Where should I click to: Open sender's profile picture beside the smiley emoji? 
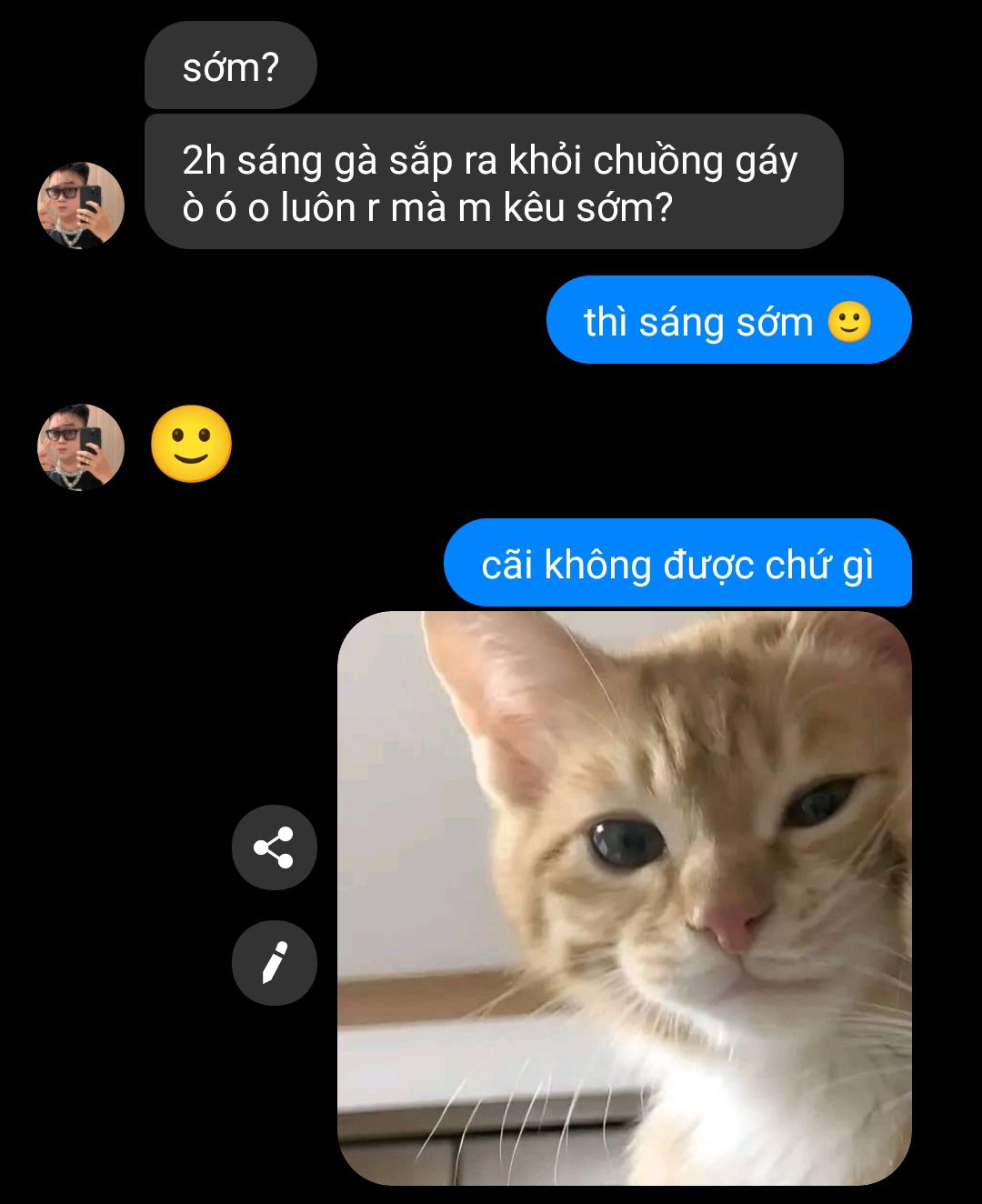click(81, 446)
